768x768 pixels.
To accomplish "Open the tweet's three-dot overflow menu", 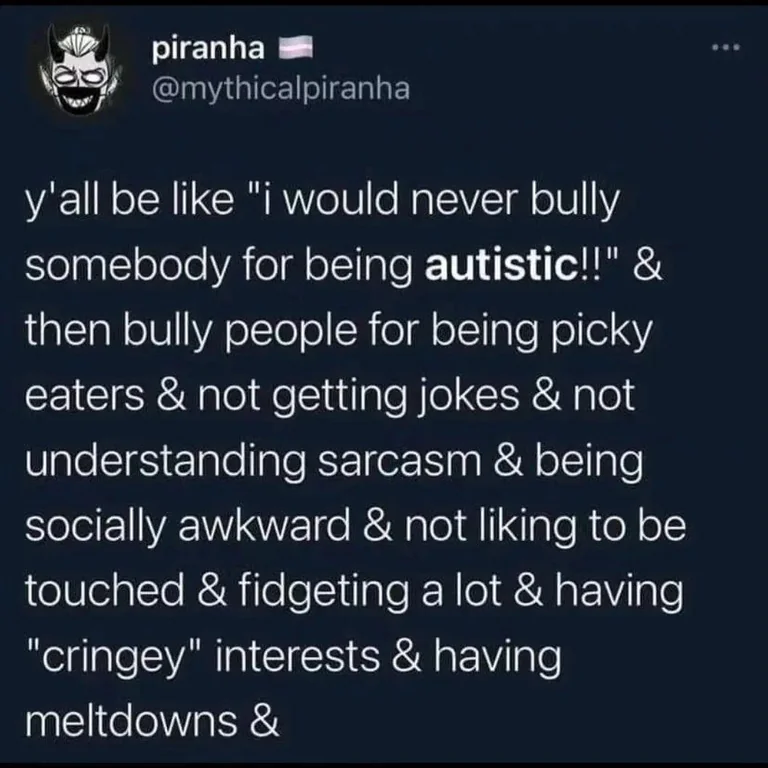I will [725, 49].
